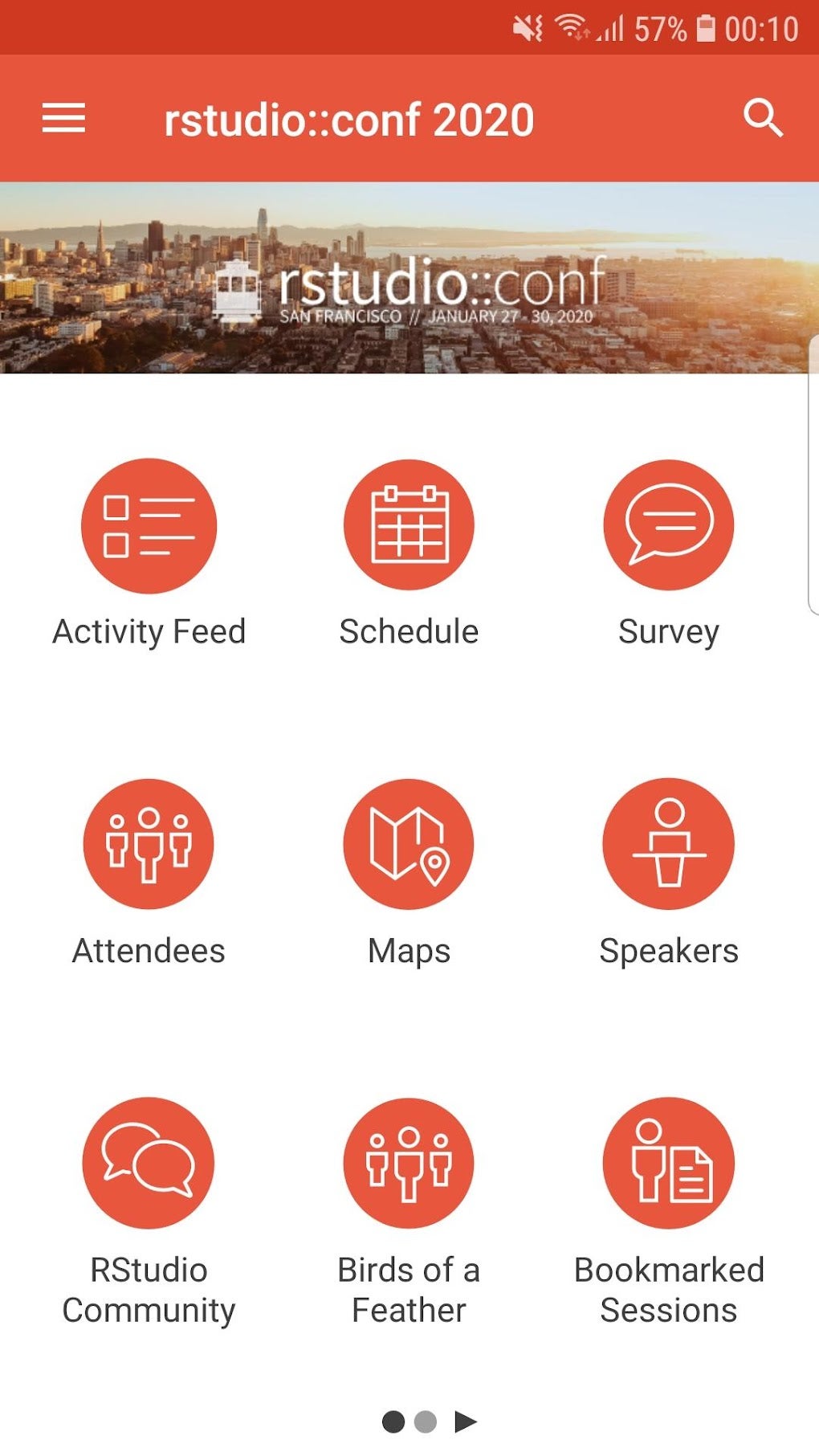
Task: View Bookmarked Sessions
Action: pyautogui.click(x=668, y=1163)
